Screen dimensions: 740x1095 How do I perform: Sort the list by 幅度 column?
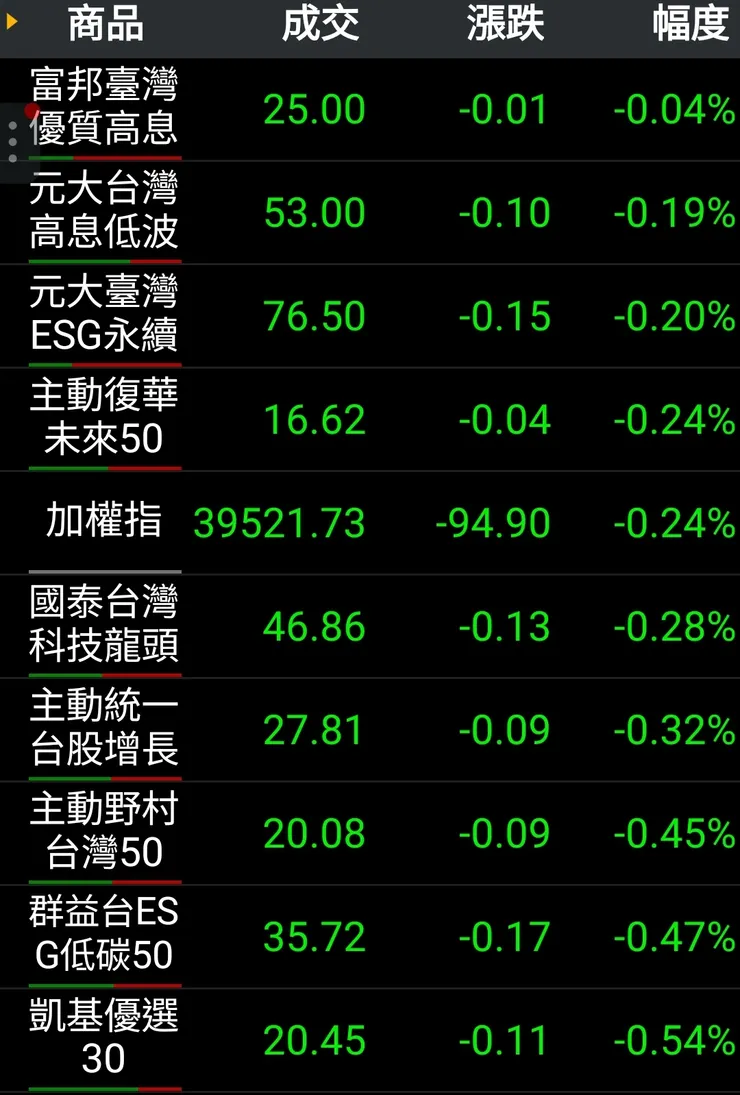click(690, 26)
